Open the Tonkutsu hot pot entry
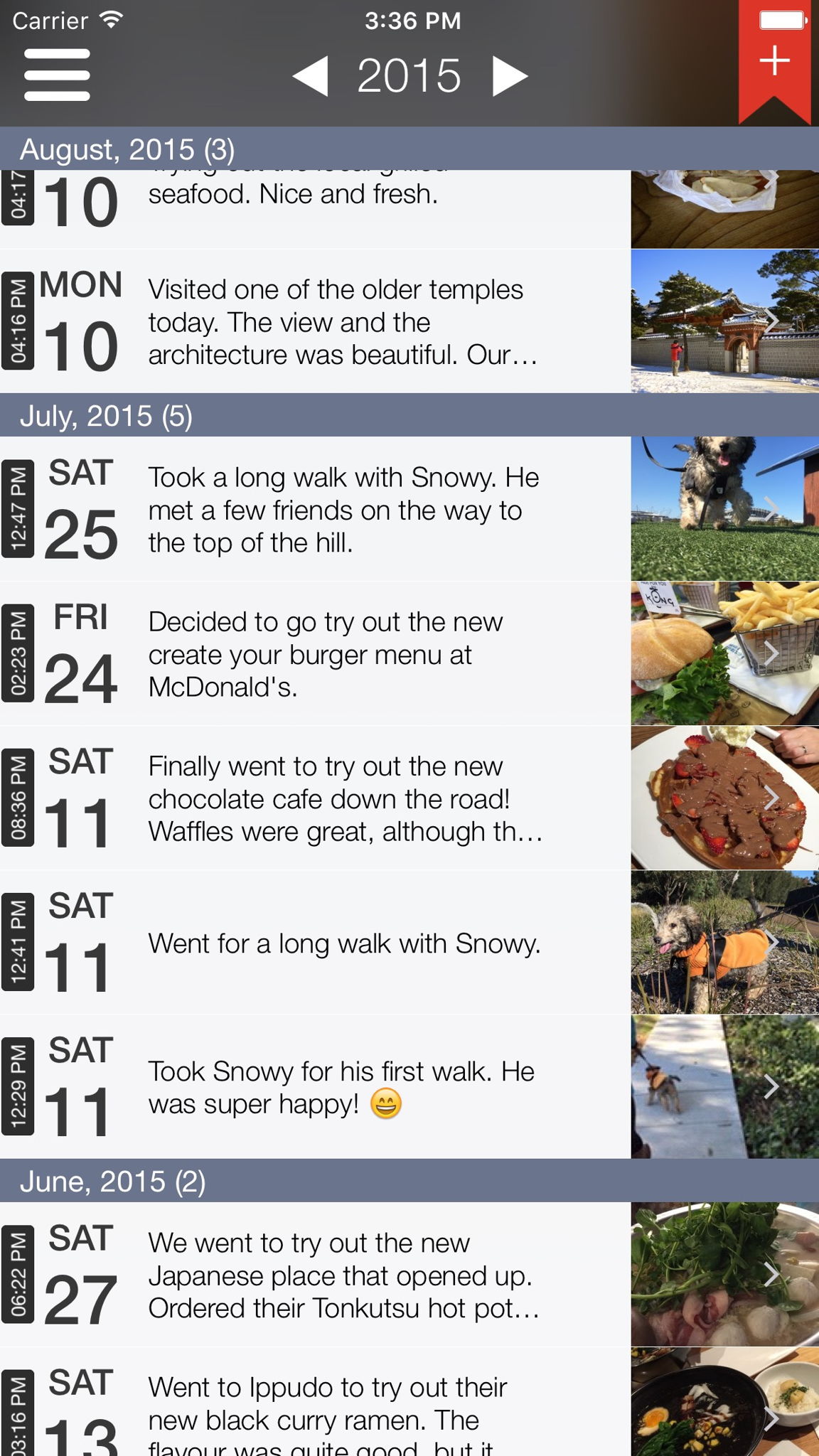The image size is (819, 1456). coord(341,1275)
